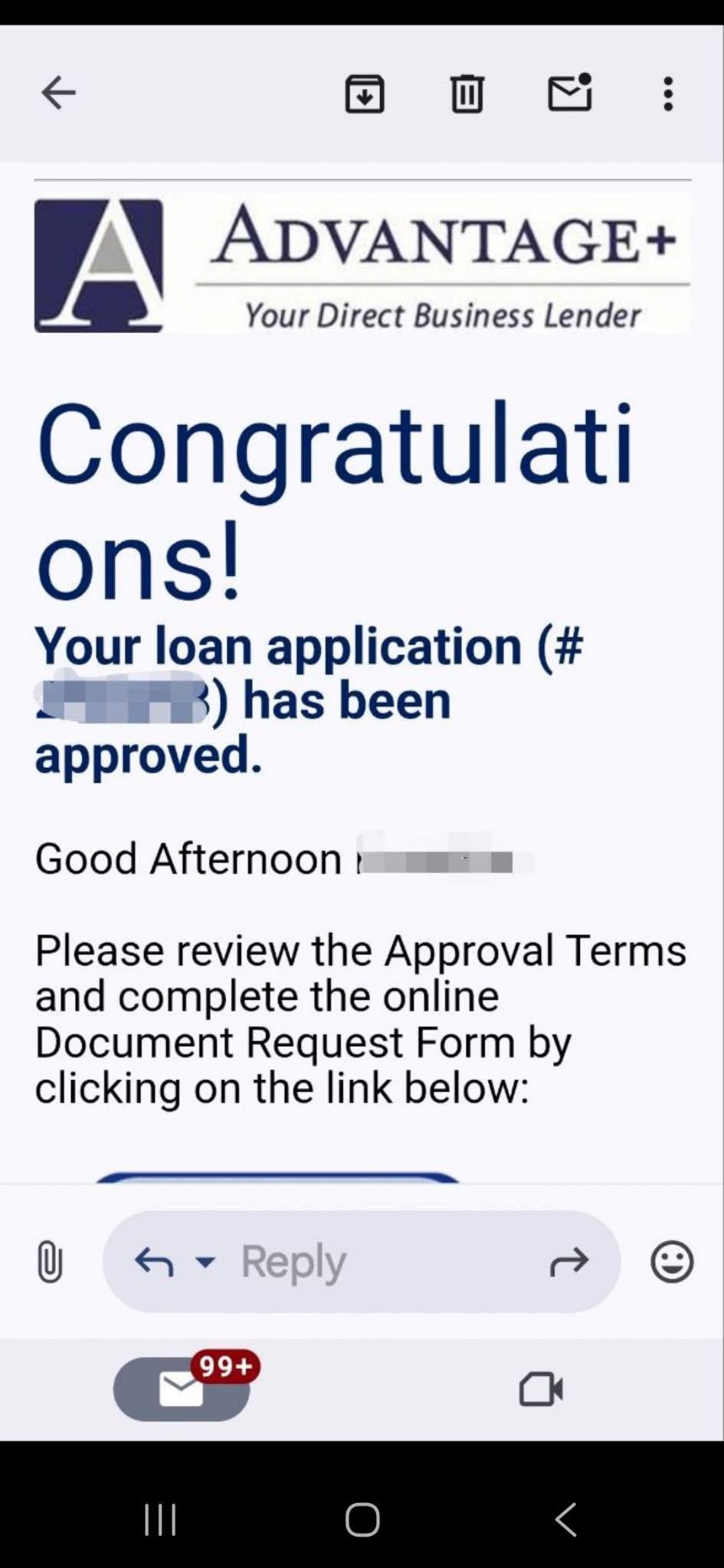
Task: Open recent apps from the navigation bar
Action: (161, 1520)
